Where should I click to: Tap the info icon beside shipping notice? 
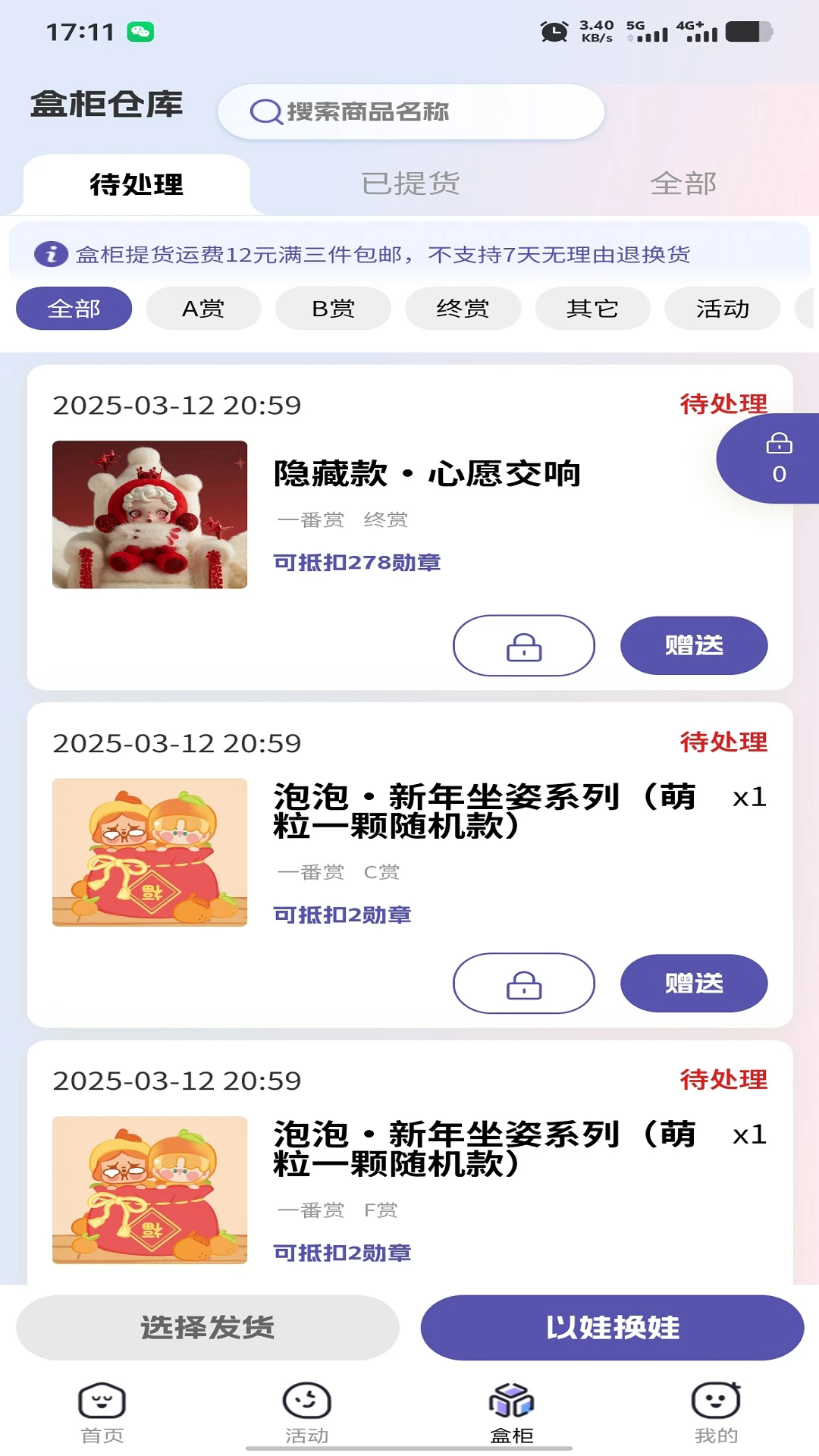pyautogui.click(x=51, y=256)
